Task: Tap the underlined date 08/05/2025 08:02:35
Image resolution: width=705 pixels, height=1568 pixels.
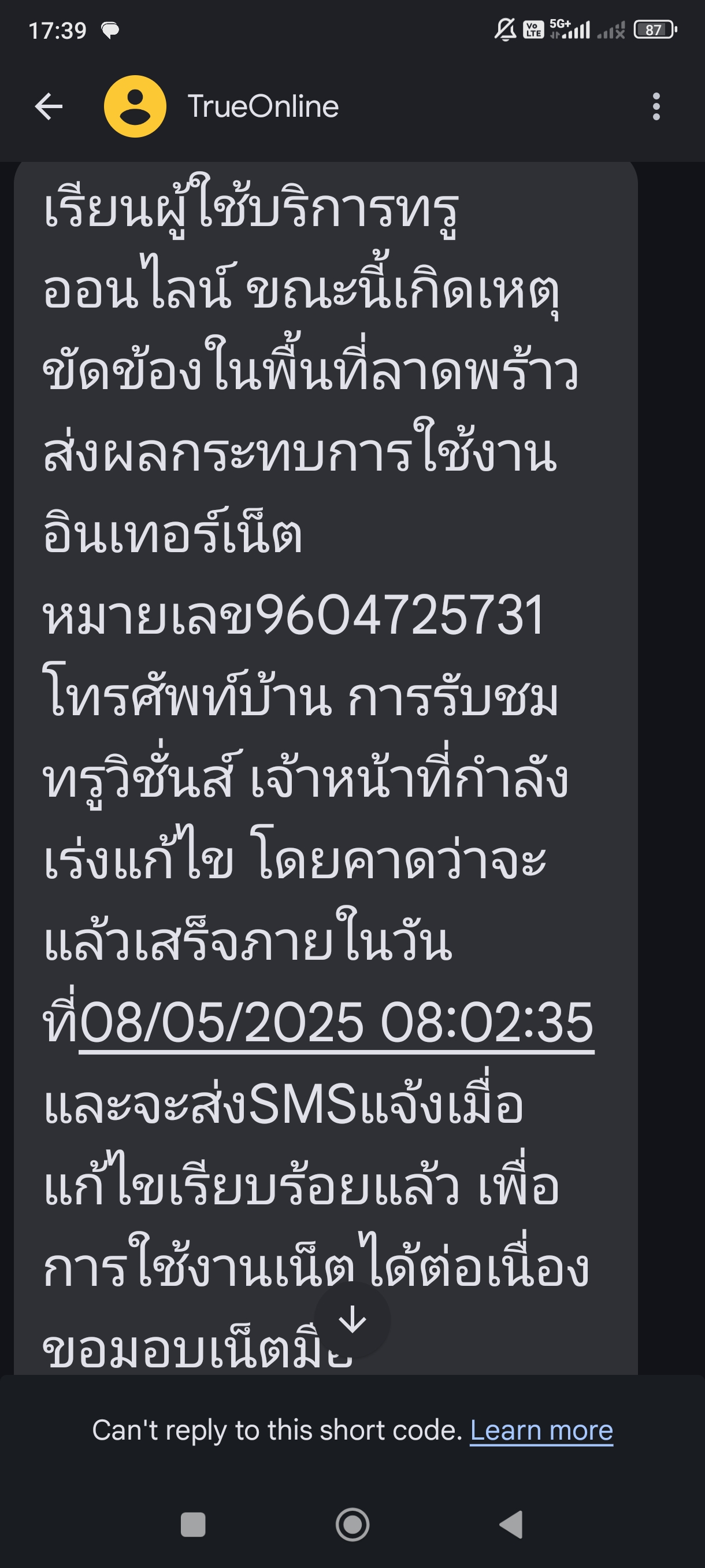Action: pyautogui.click(x=336, y=1023)
